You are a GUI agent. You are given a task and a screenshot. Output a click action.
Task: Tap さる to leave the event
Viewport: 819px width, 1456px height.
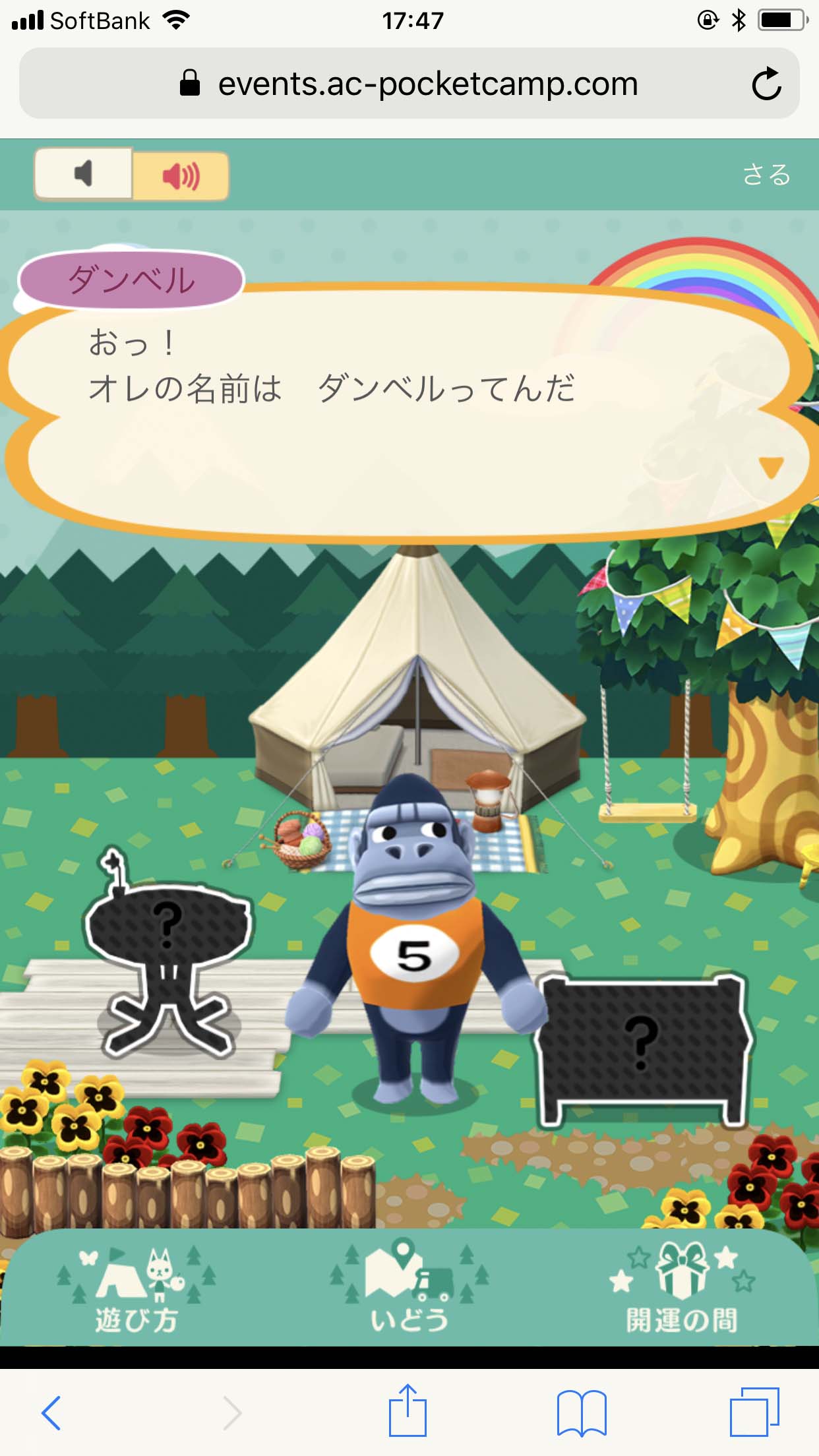pyautogui.click(x=766, y=175)
